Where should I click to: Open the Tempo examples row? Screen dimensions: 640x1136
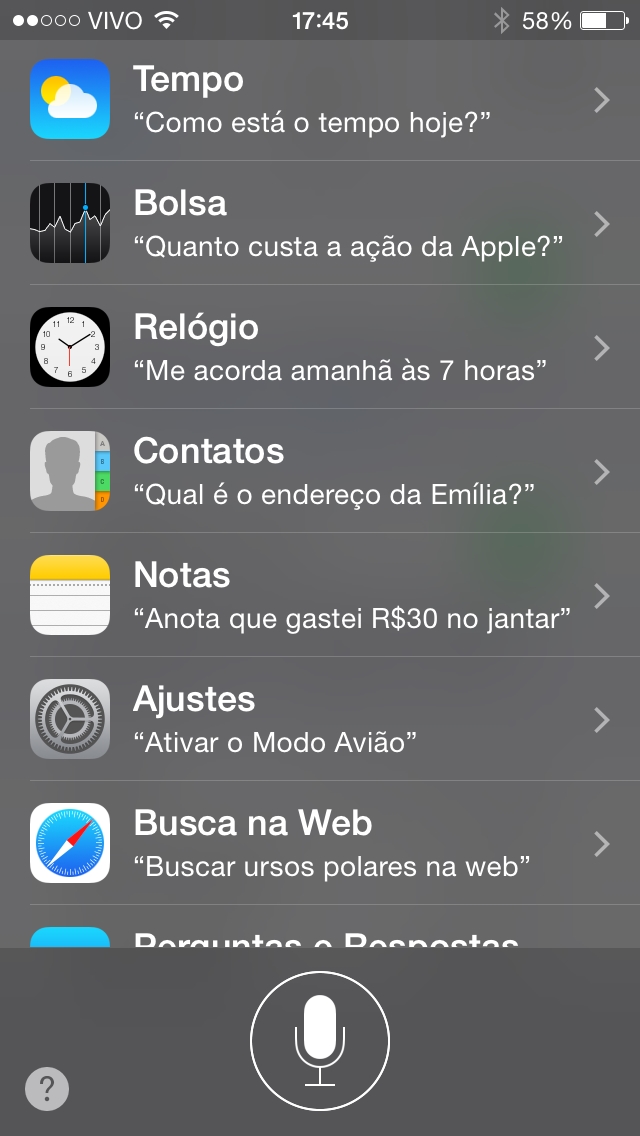click(320, 99)
